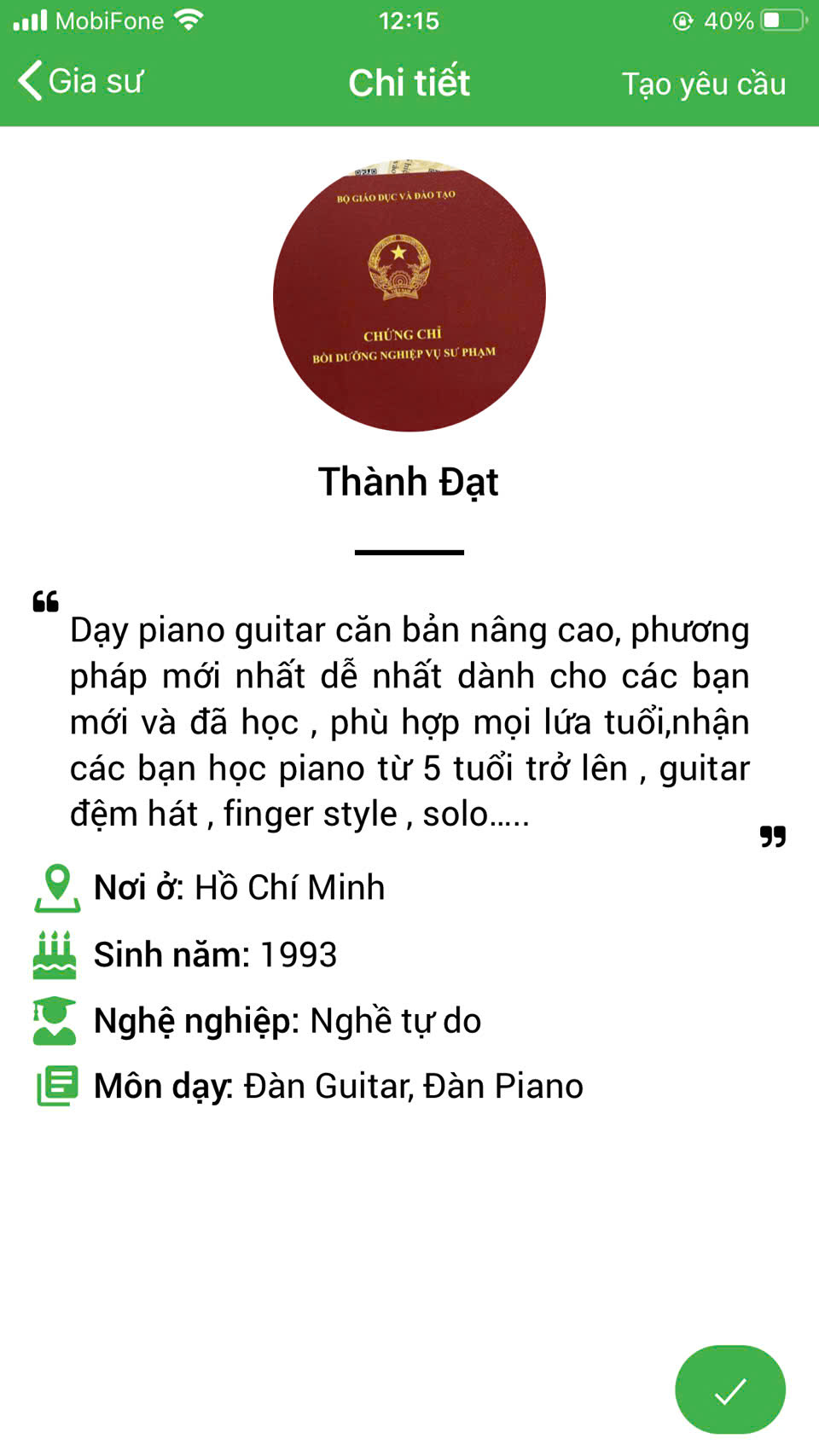Open Thành Đạt's profile picture
Image resolution: width=819 pixels, height=1456 pixels.
point(409,295)
